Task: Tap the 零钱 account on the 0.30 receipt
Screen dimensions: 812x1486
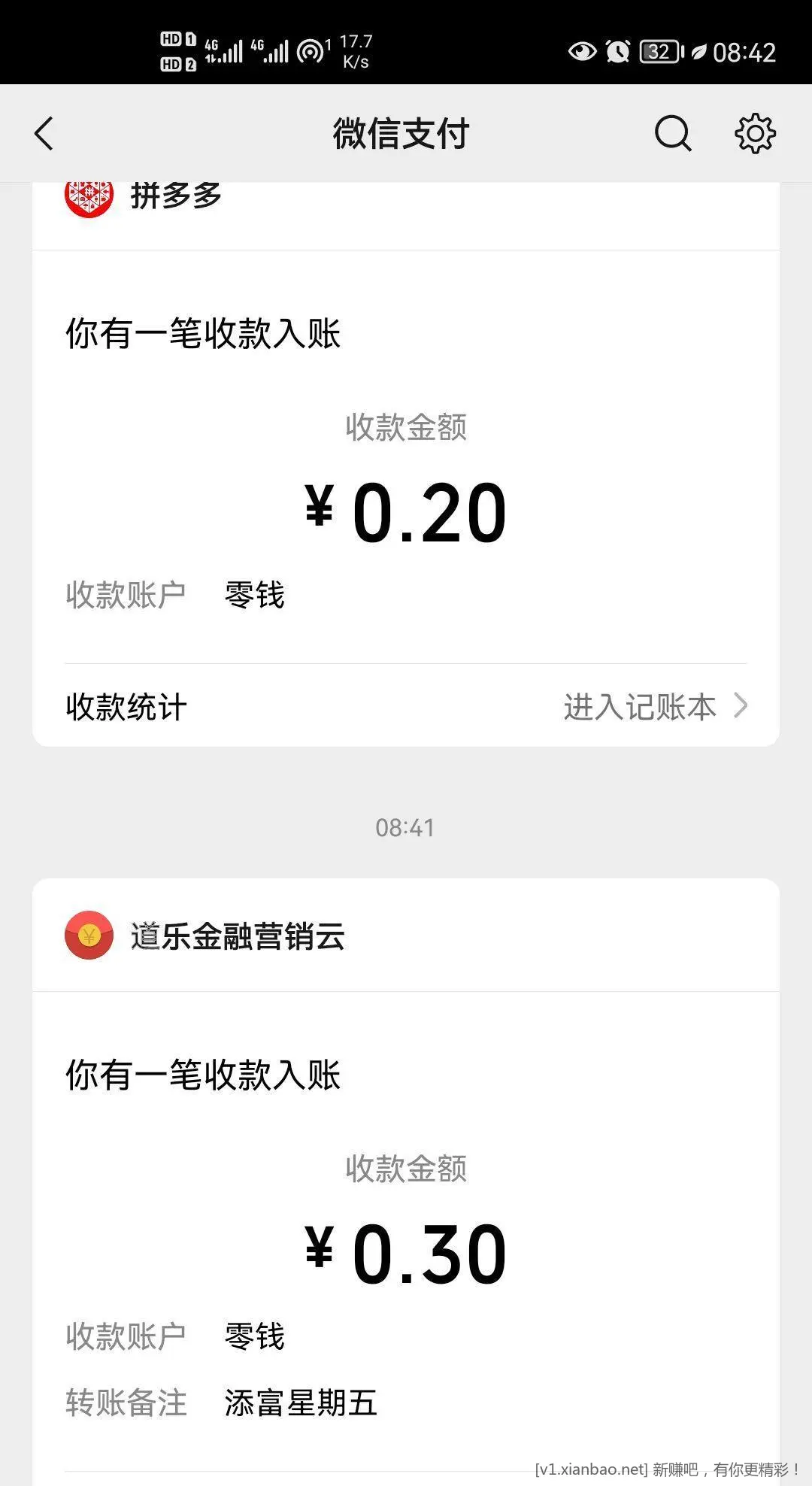Action: pos(254,1336)
